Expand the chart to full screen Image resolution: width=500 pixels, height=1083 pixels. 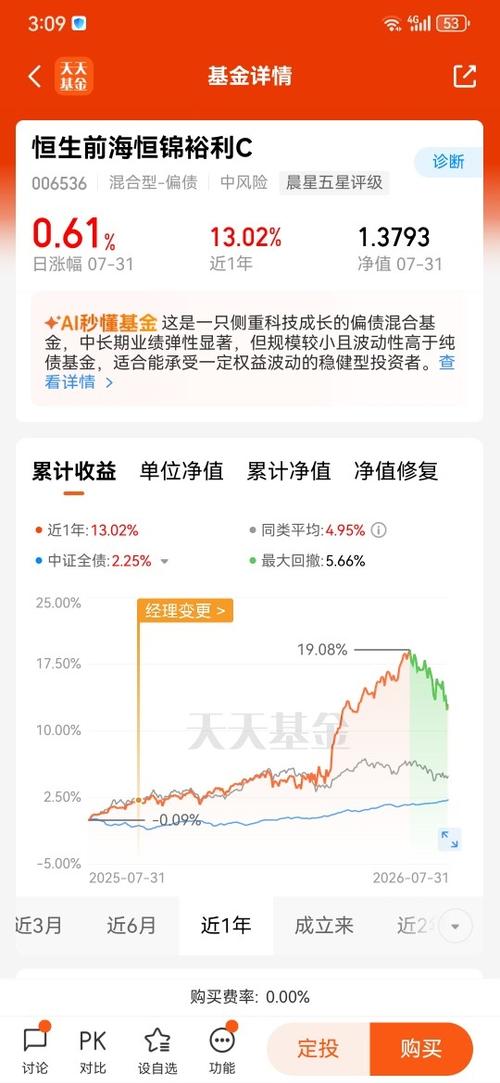point(450,838)
